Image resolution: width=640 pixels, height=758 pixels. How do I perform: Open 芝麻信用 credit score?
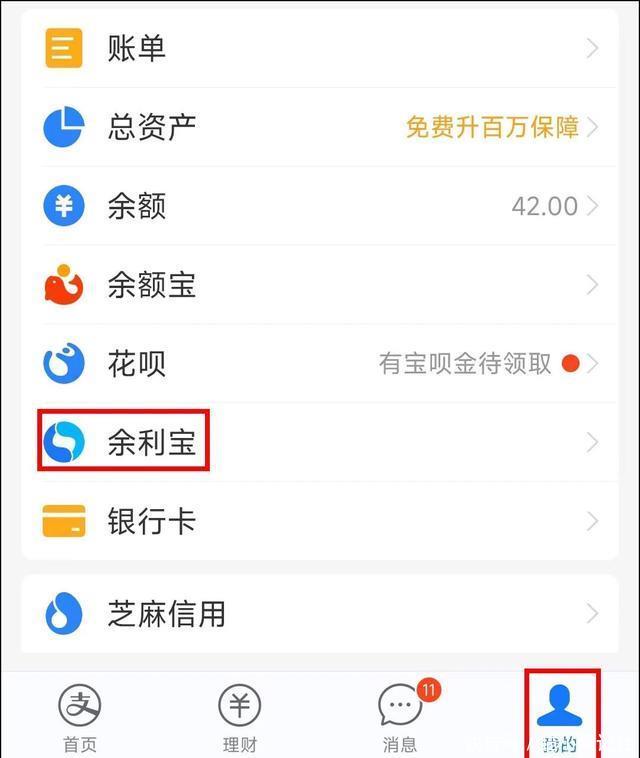pos(320,613)
